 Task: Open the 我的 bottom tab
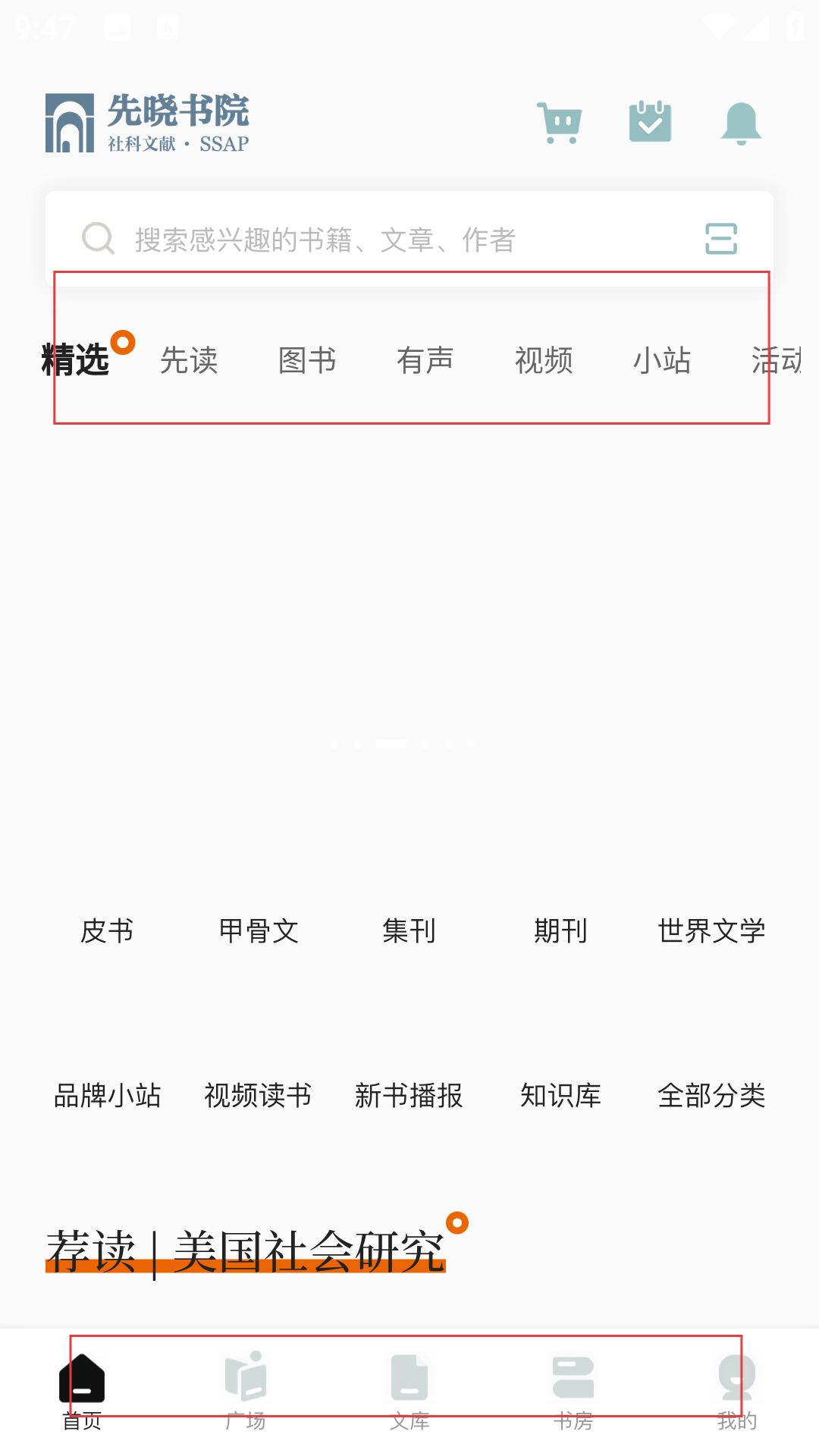click(x=737, y=1392)
